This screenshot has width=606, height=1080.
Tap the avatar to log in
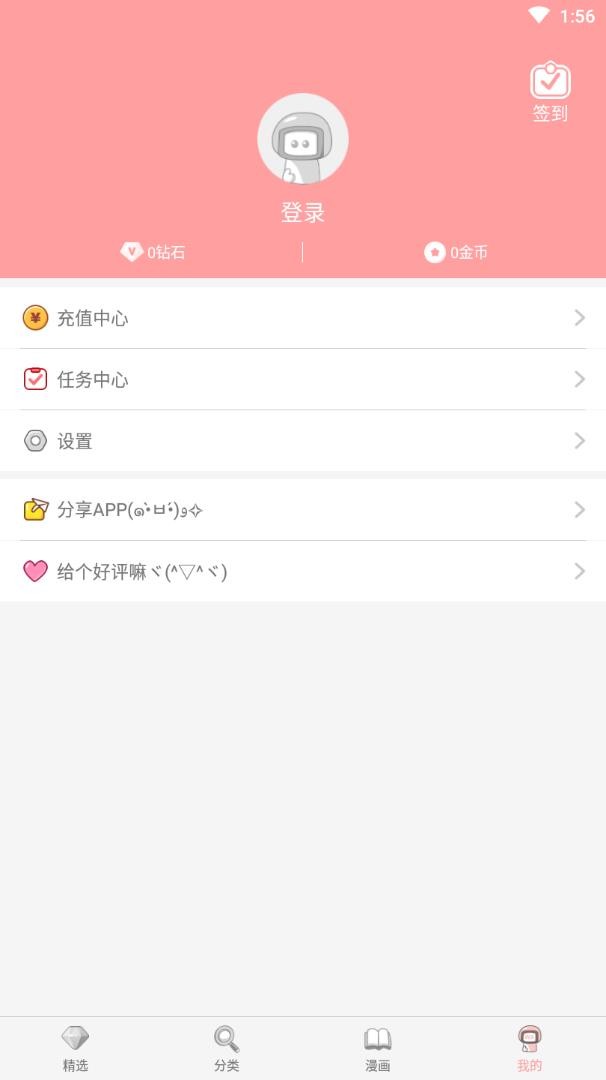pyautogui.click(x=303, y=139)
